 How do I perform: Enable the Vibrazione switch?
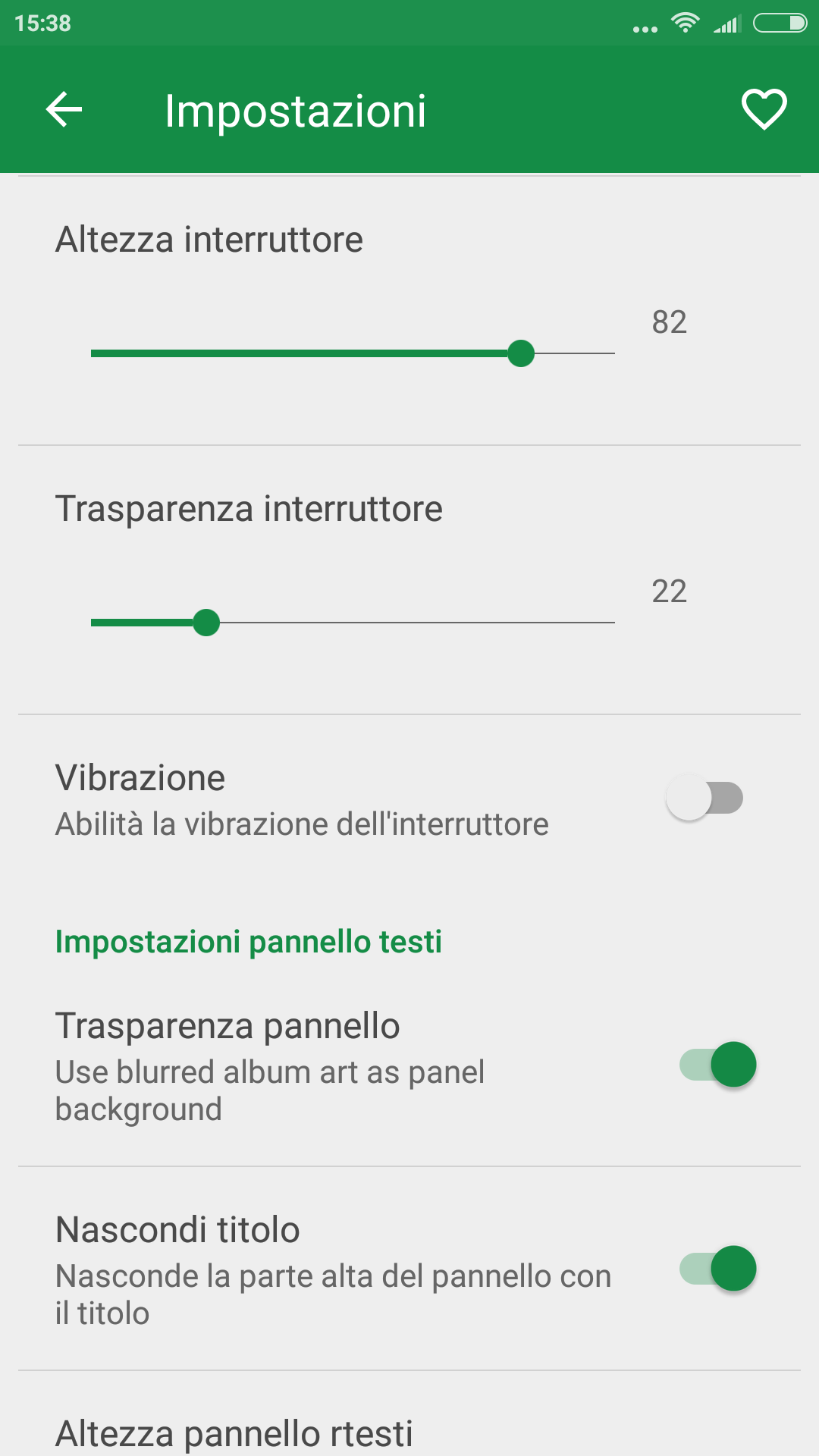(704, 798)
